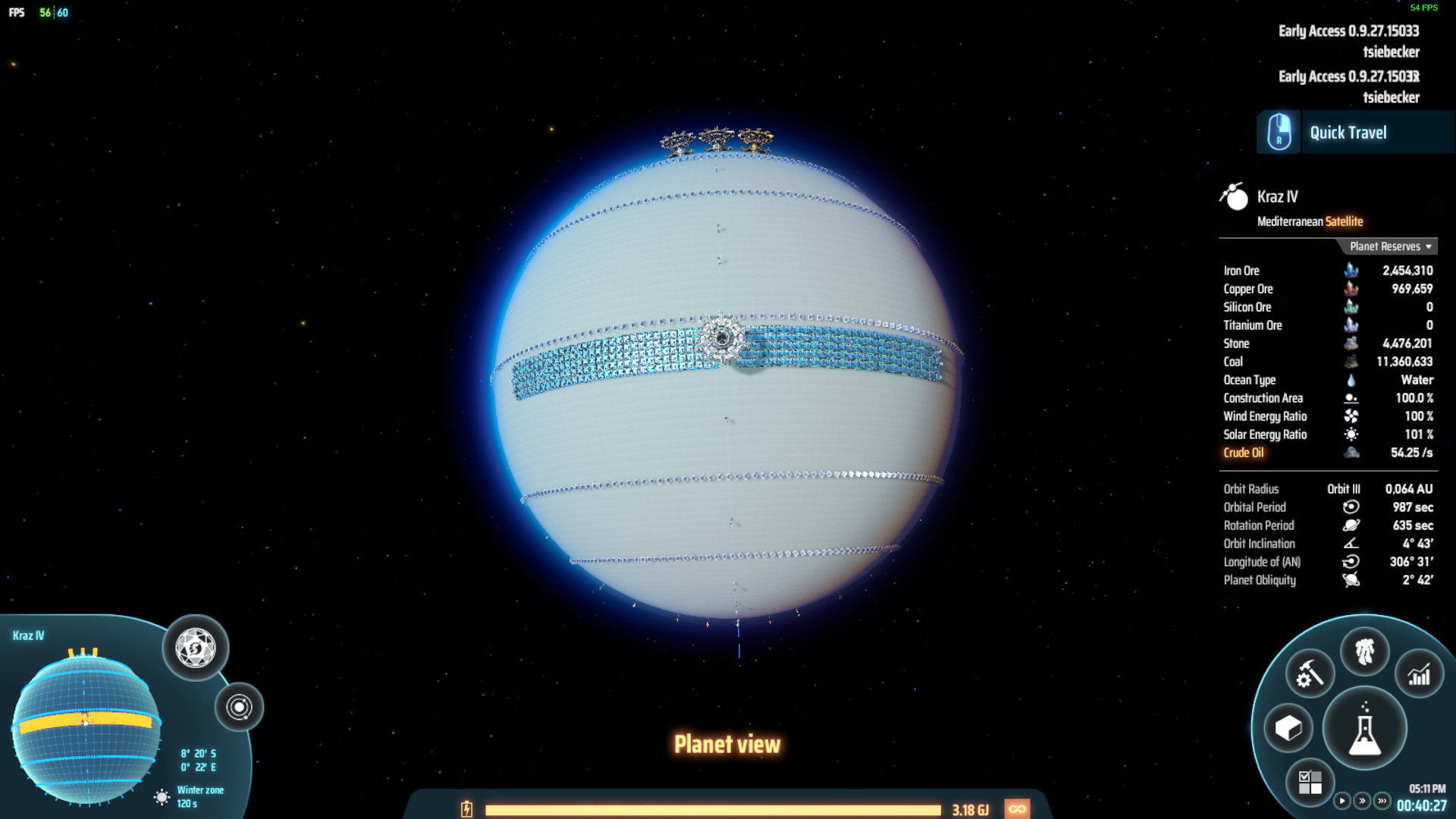Open the research flask panel
Image resolution: width=1456 pixels, height=819 pixels.
pyautogui.click(x=1364, y=730)
